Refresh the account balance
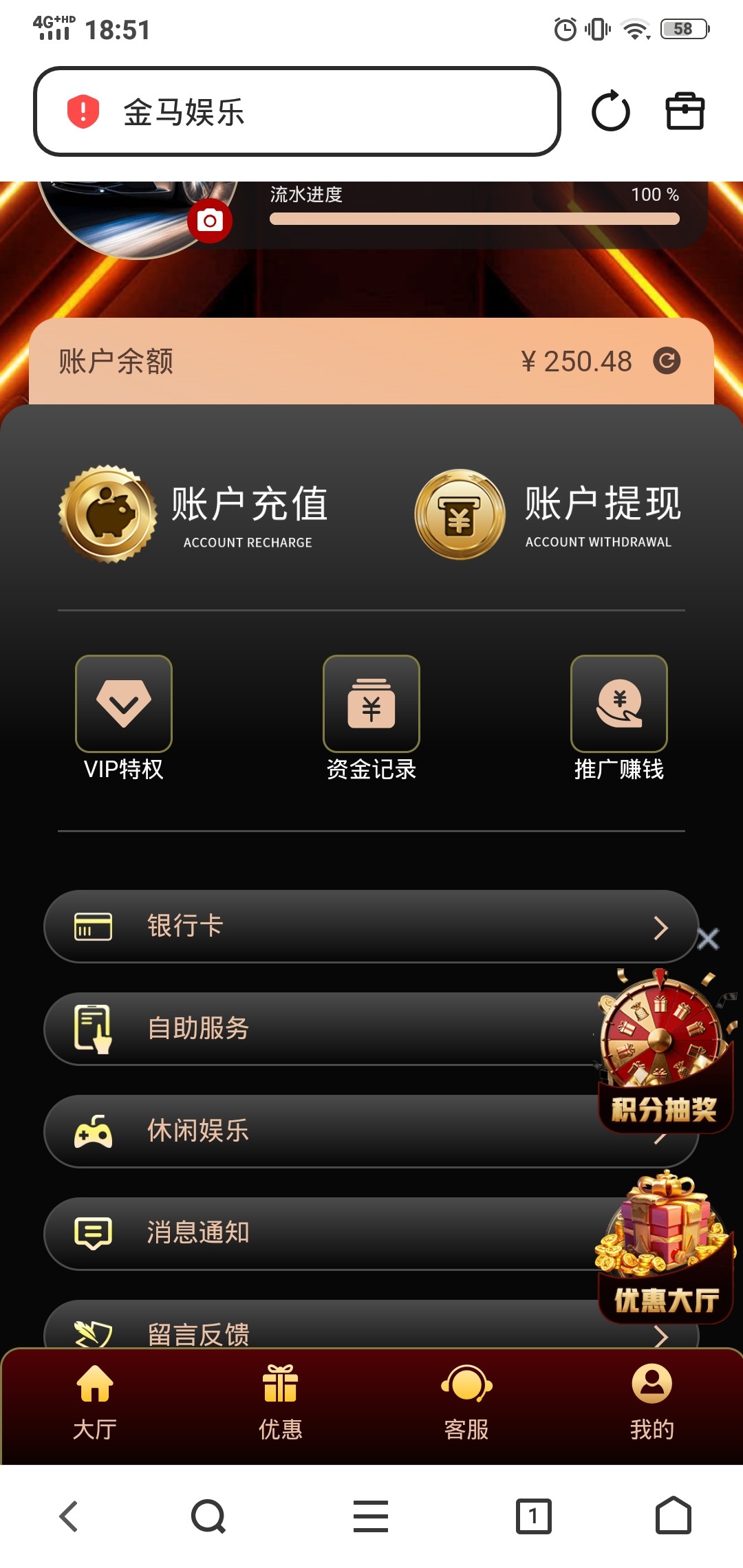Image resolution: width=743 pixels, height=1568 pixels. coord(667,361)
